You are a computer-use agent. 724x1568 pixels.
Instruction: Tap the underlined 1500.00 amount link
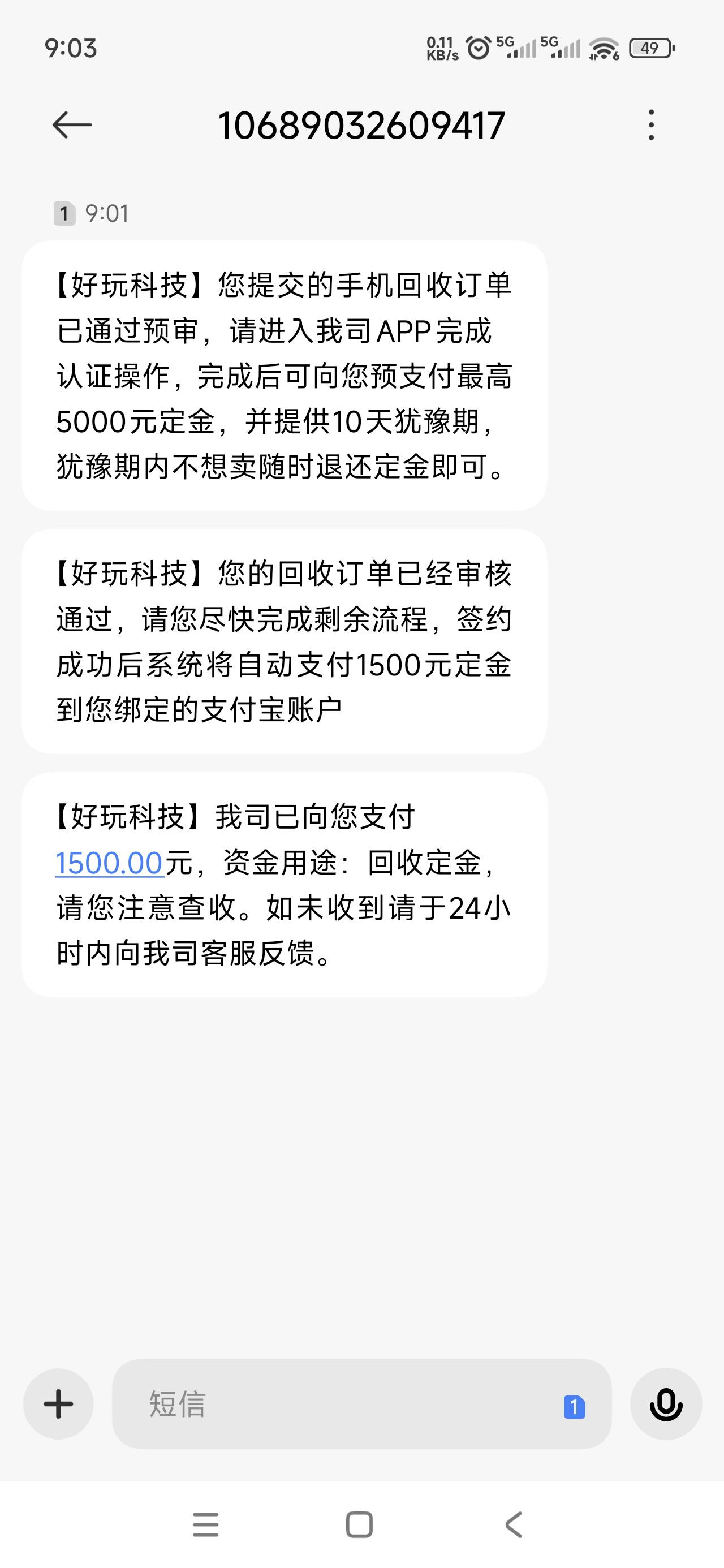click(x=110, y=863)
